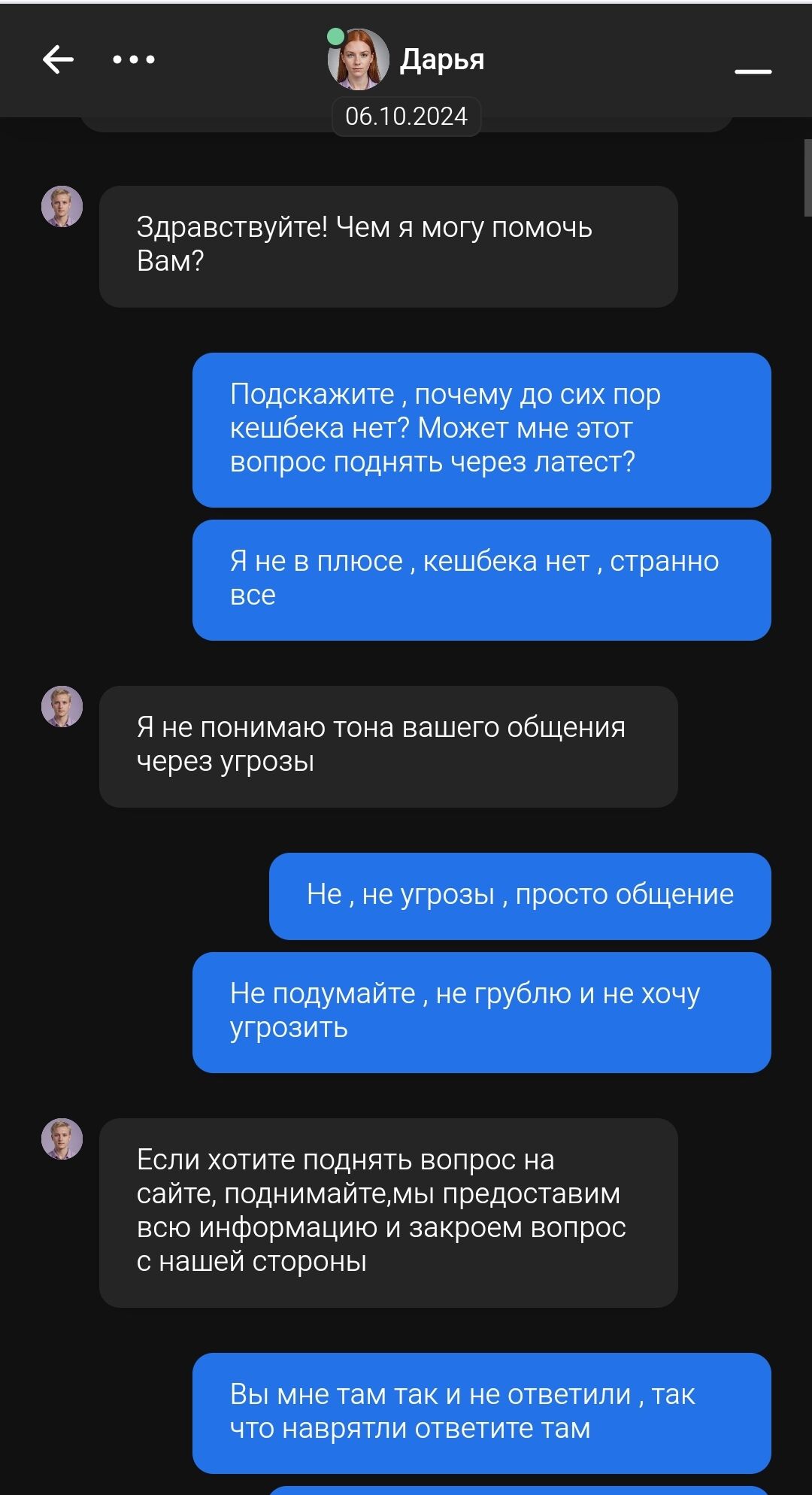Screen dimensions: 812x1495
Task: Minimize the chat window
Action: pyautogui.click(x=753, y=71)
